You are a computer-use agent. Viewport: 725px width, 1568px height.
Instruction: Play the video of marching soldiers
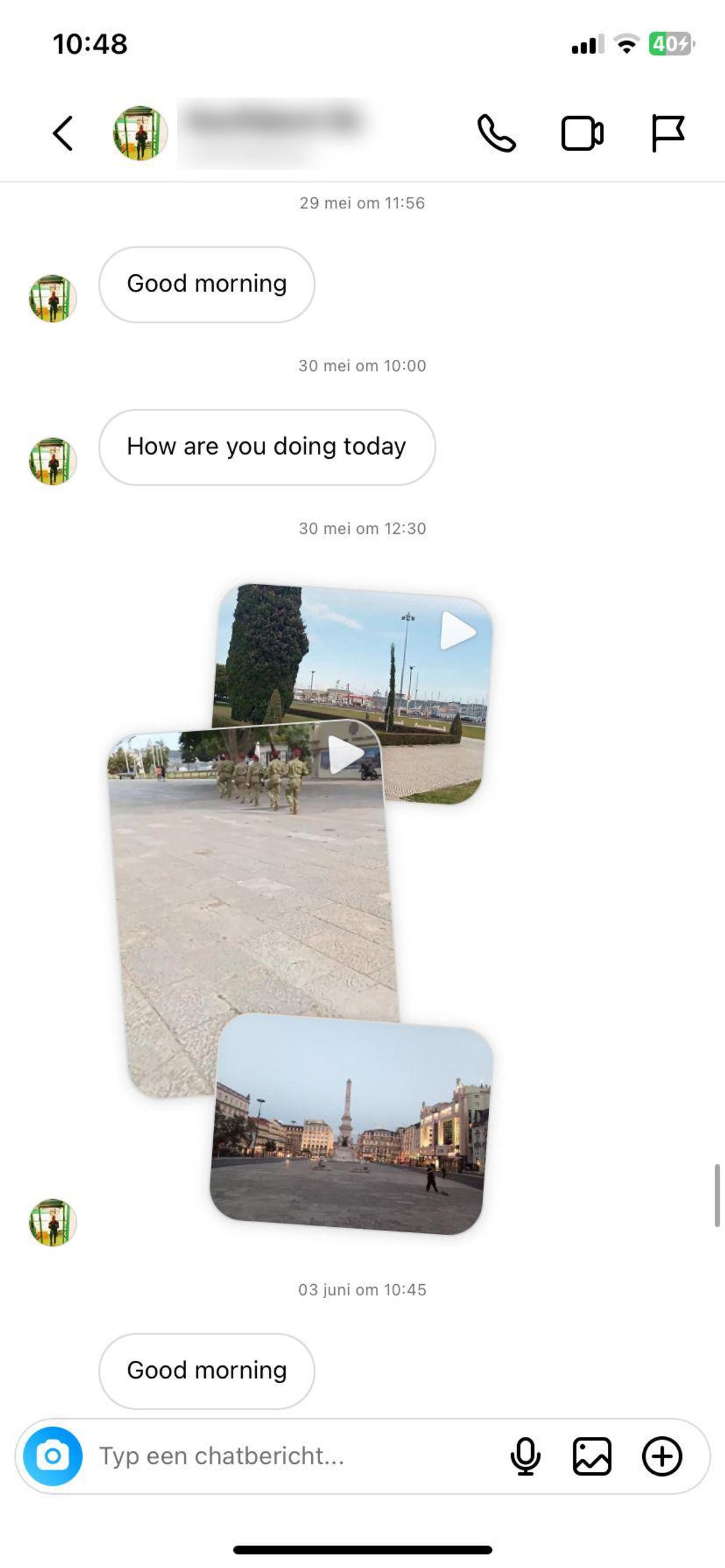pyautogui.click(x=256, y=883)
